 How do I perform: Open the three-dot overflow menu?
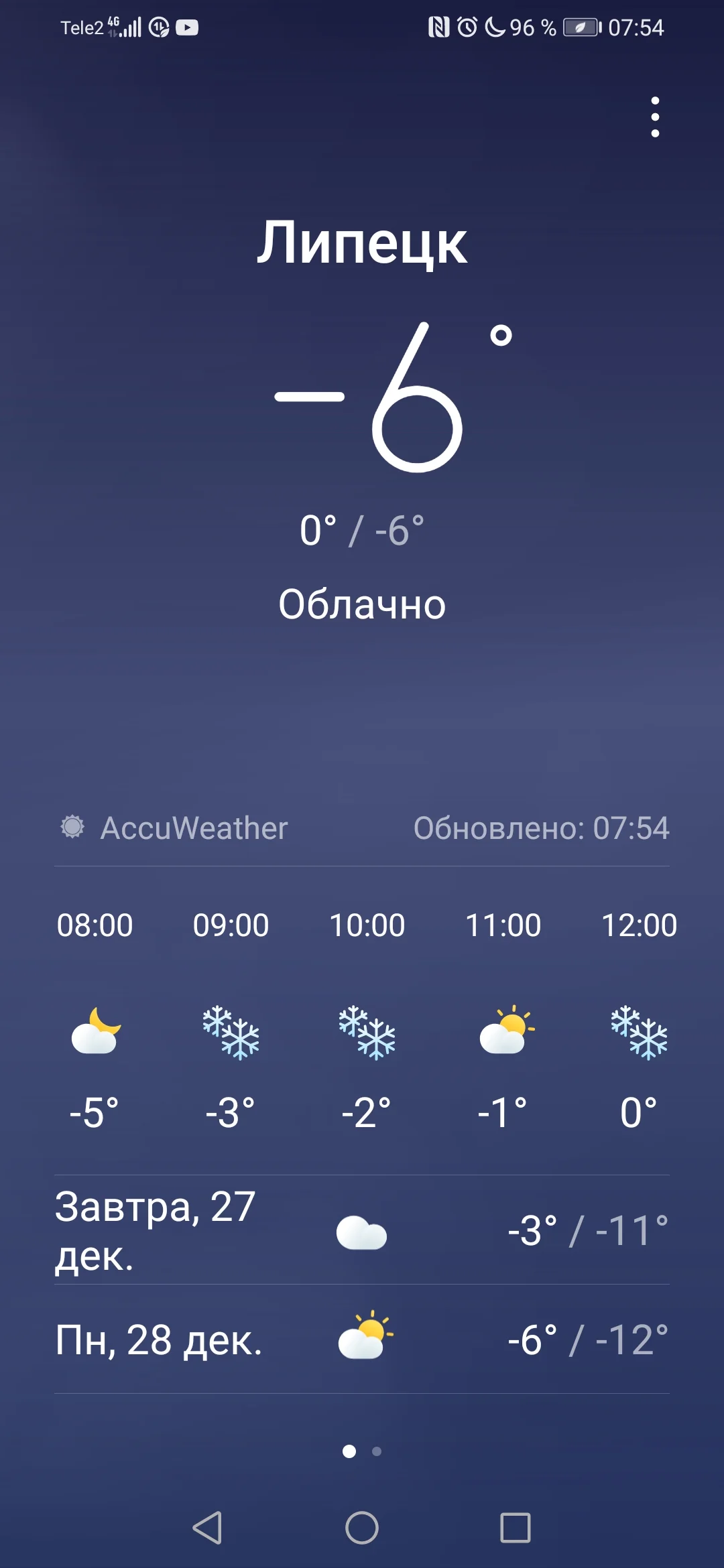pos(655,116)
